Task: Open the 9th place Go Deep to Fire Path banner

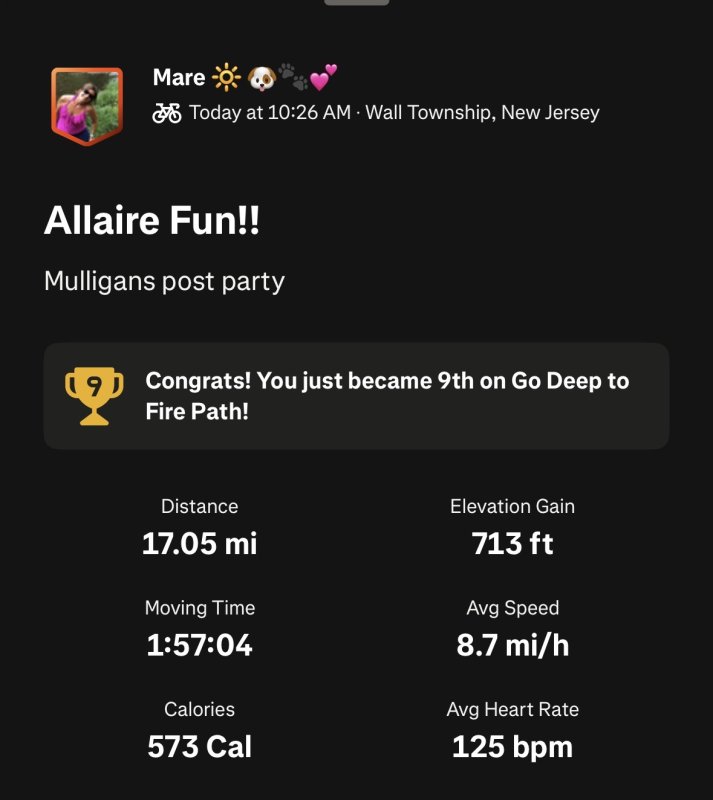Action: (356, 396)
